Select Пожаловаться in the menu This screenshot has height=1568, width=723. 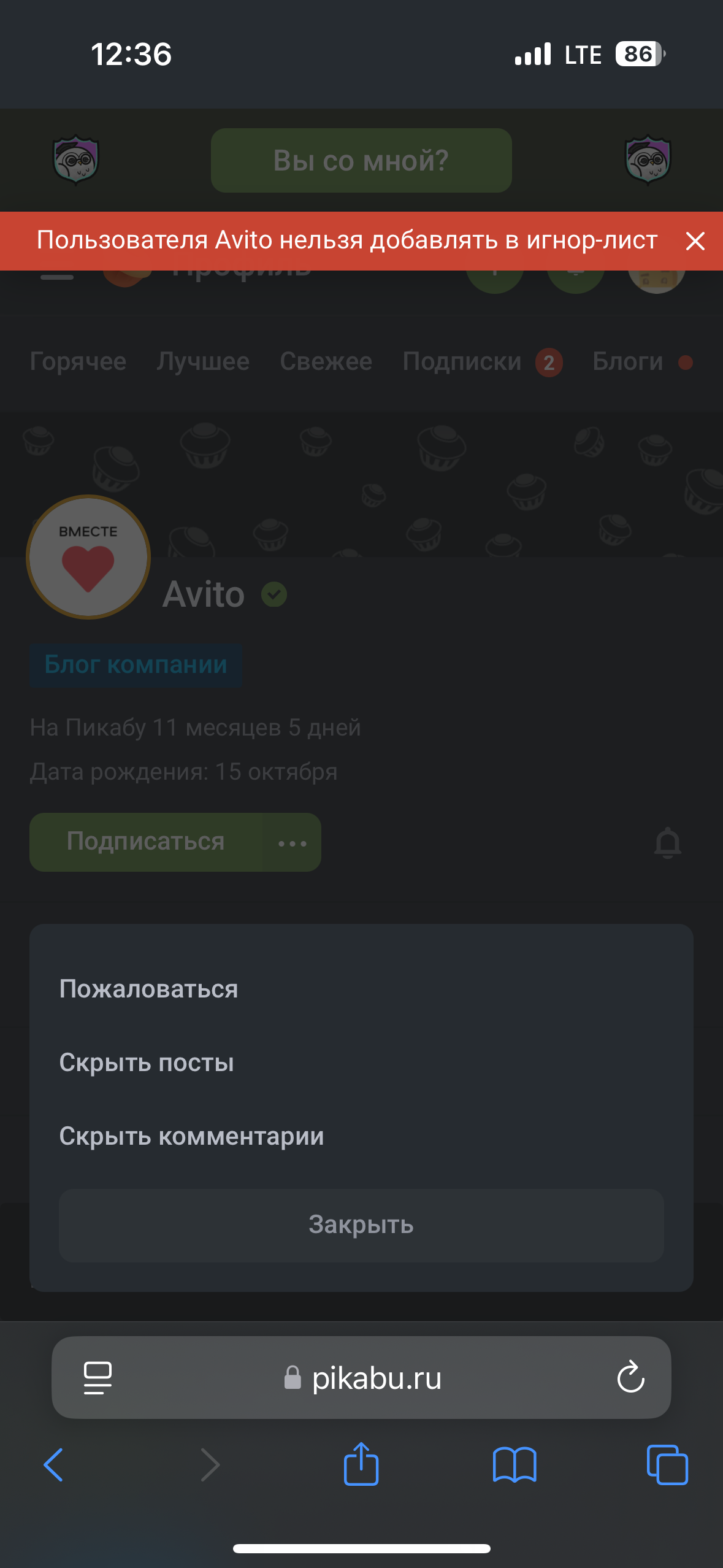click(148, 989)
